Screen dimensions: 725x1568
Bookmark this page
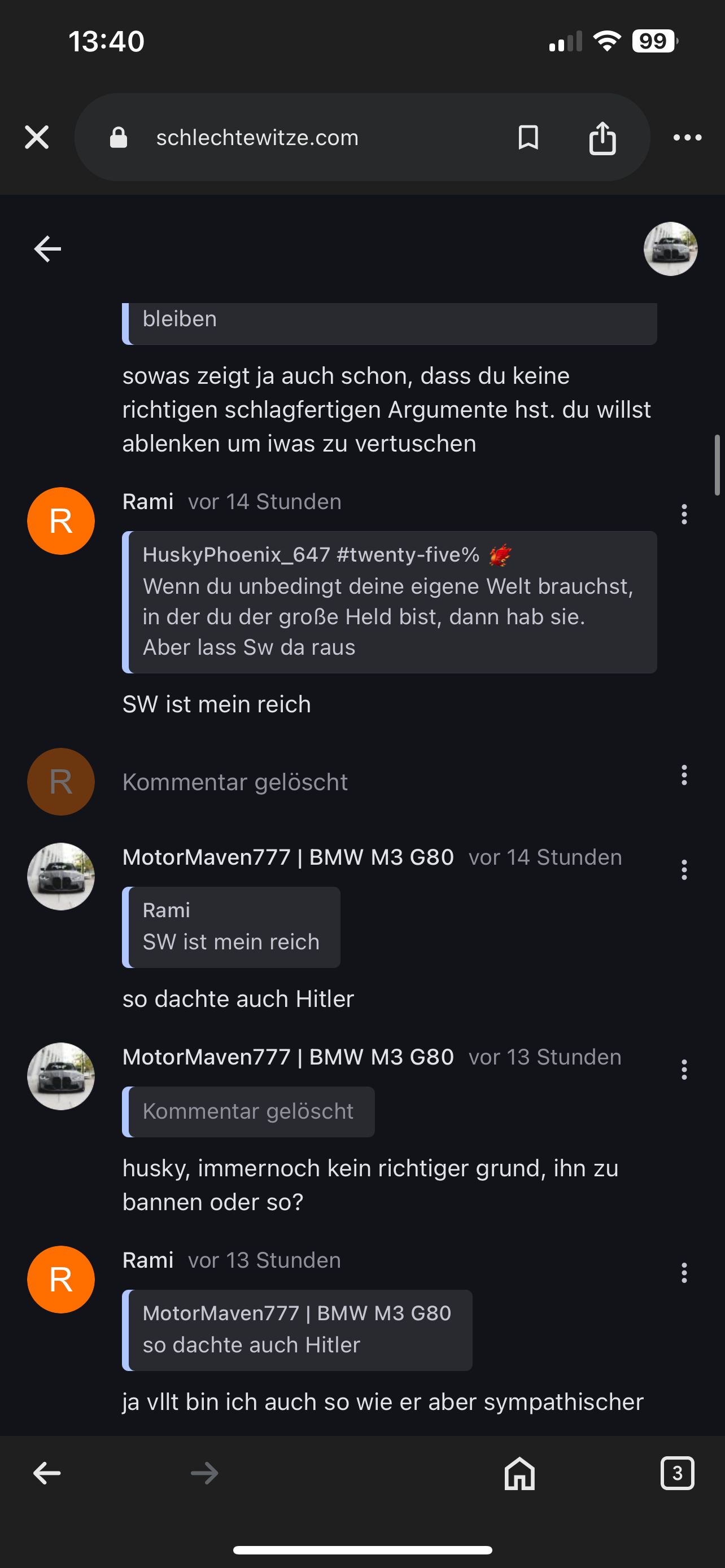[x=528, y=137]
